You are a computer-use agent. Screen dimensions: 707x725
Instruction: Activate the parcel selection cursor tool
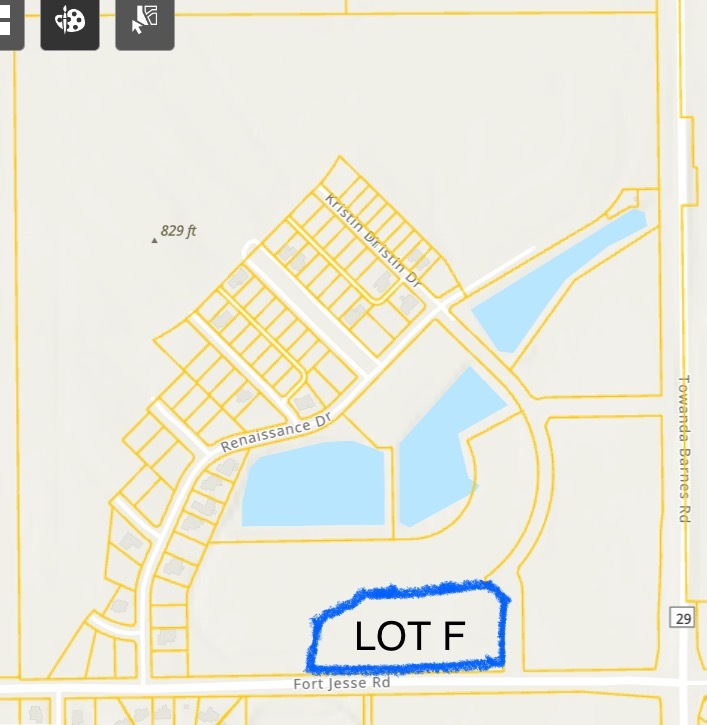pos(145,22)
